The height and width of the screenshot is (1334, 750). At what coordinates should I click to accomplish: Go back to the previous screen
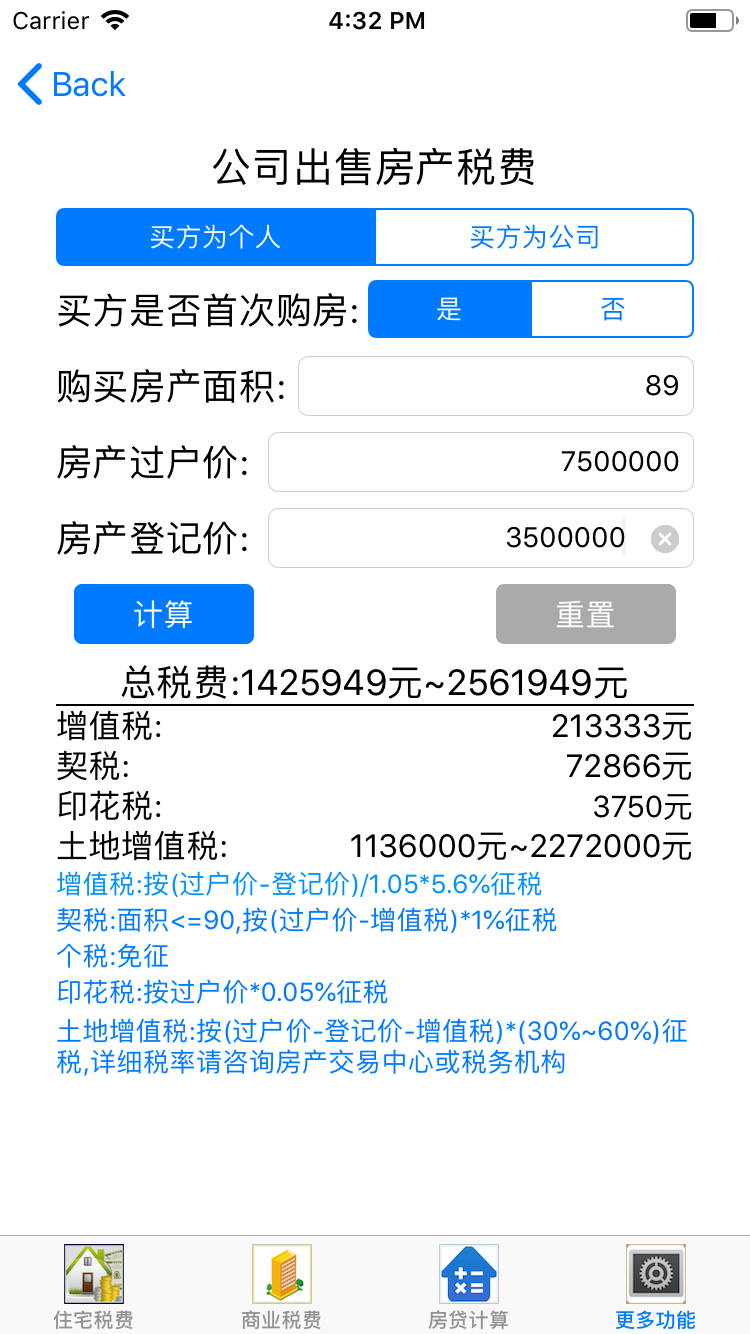(x=72, y=85)
